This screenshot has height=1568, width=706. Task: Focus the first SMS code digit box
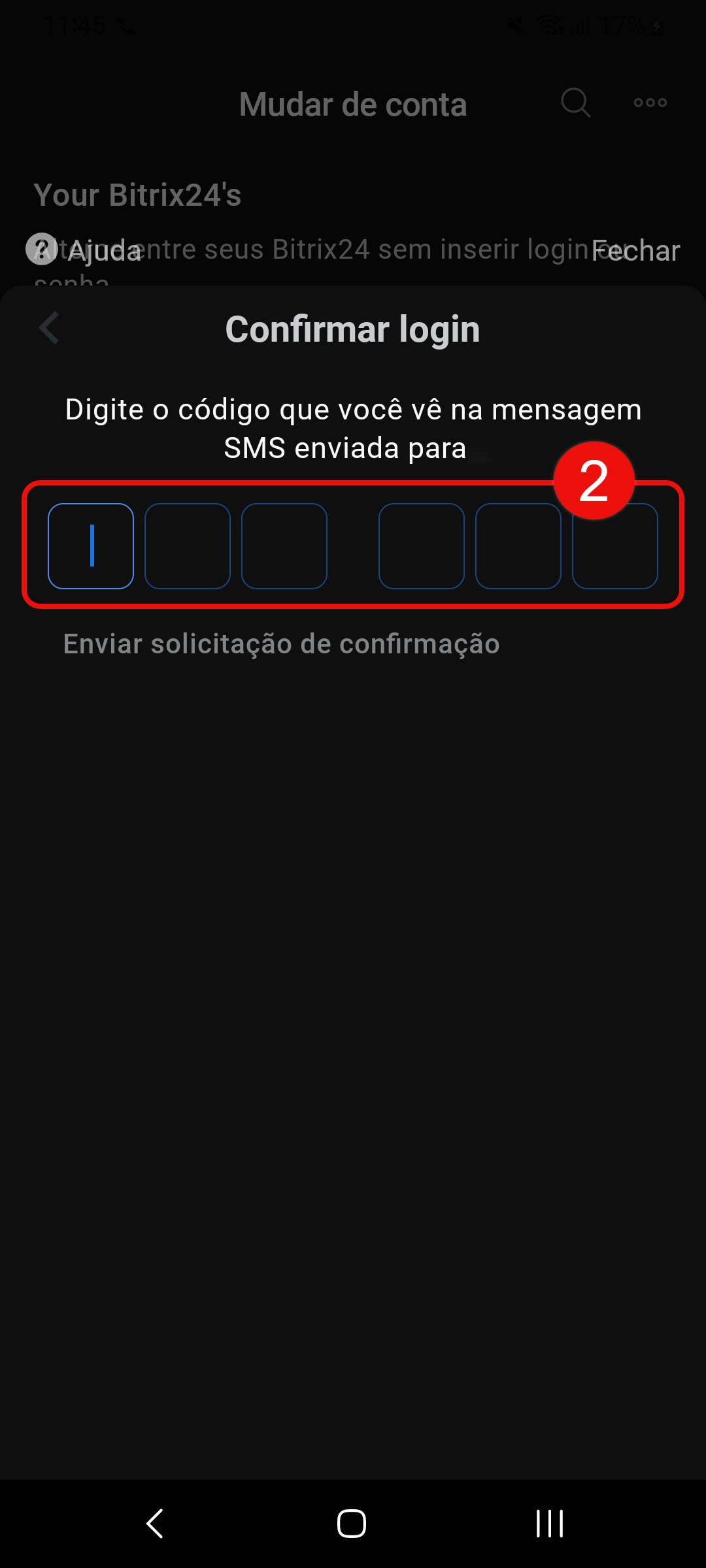pos(91,546)
